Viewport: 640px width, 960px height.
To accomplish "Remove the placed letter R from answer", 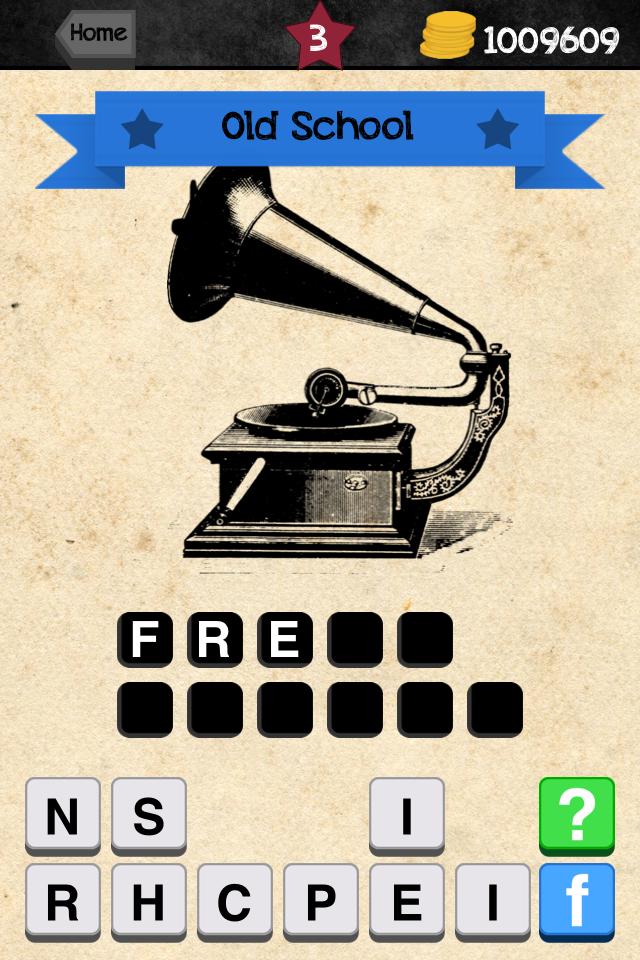I will (215, 640).
